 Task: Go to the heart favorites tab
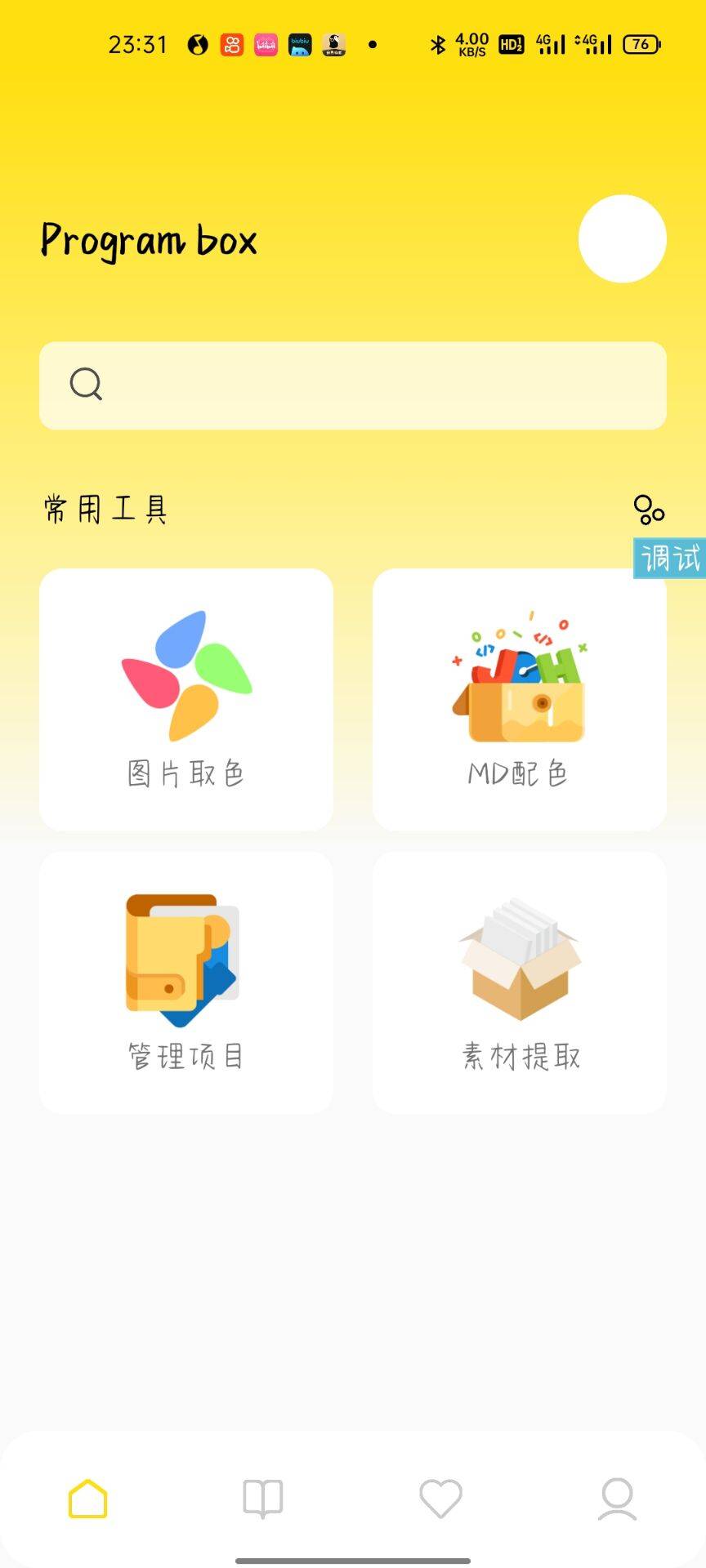pos(440,1499)
